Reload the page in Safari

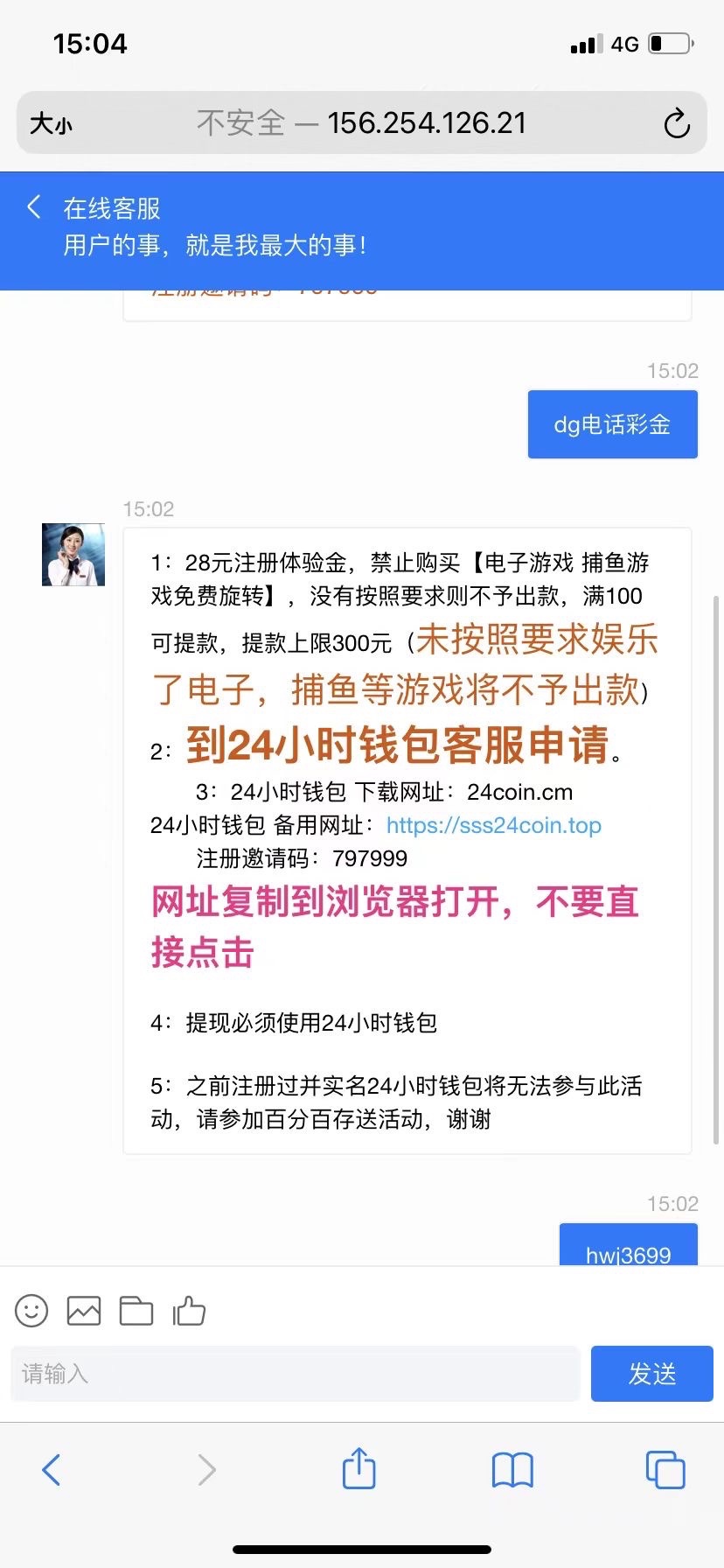(676, 123)
